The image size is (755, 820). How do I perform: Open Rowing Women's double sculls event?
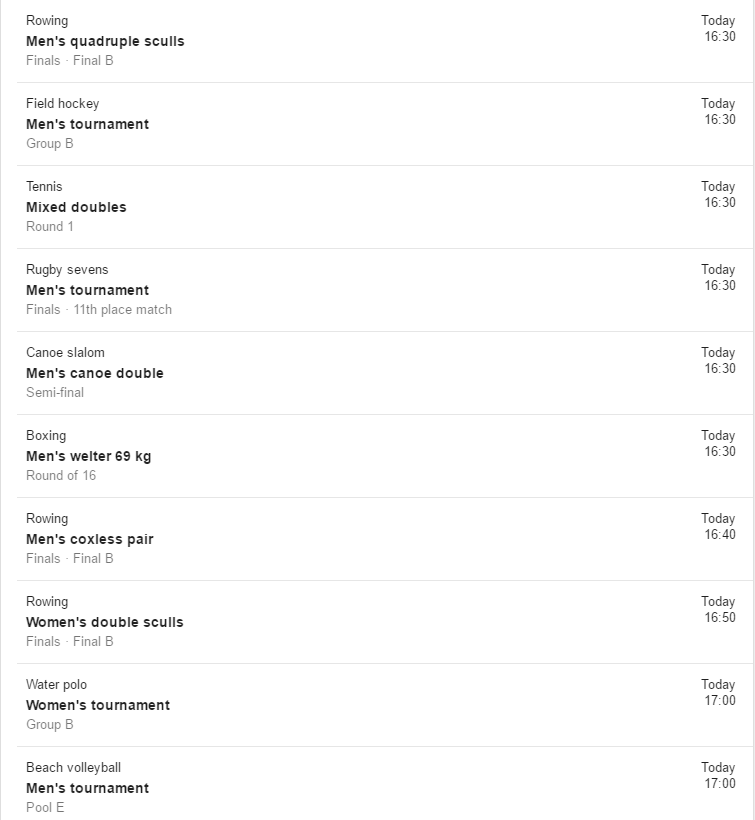pyautogui.click(x=105, y=622)
